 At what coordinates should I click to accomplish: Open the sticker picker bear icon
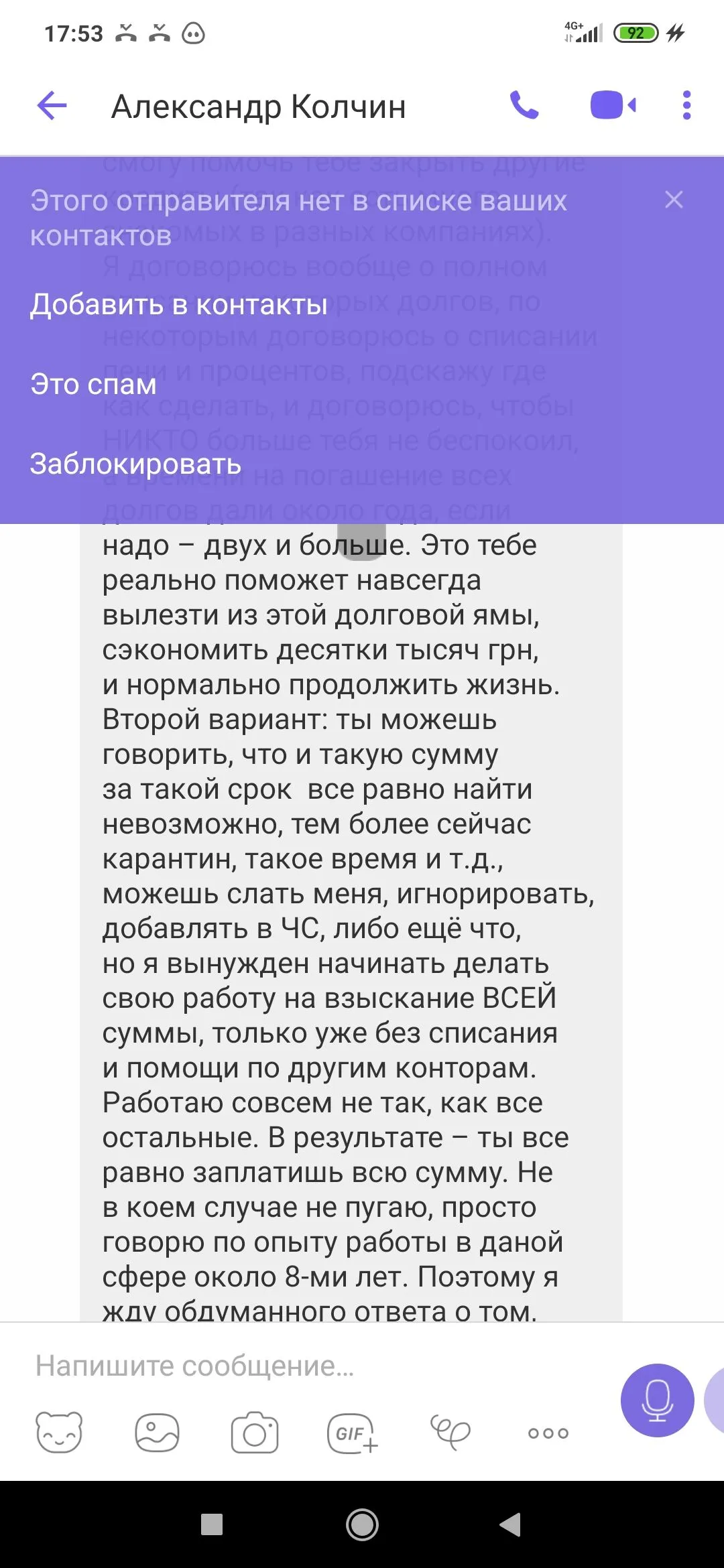[59, 1433]
